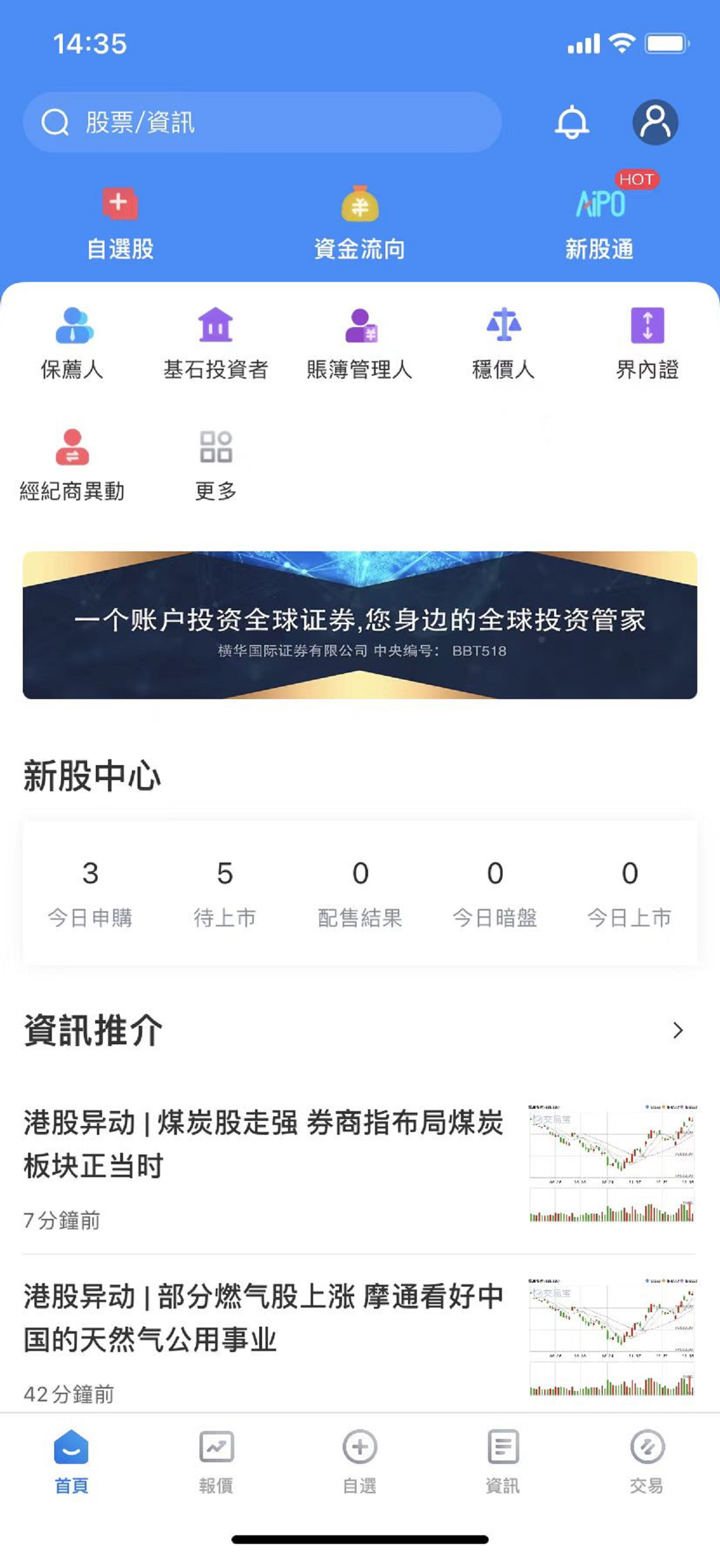Viewport: 720px width, 1558px height.
Task: Switch to the 交易 tab
Action: [647, 1461]
